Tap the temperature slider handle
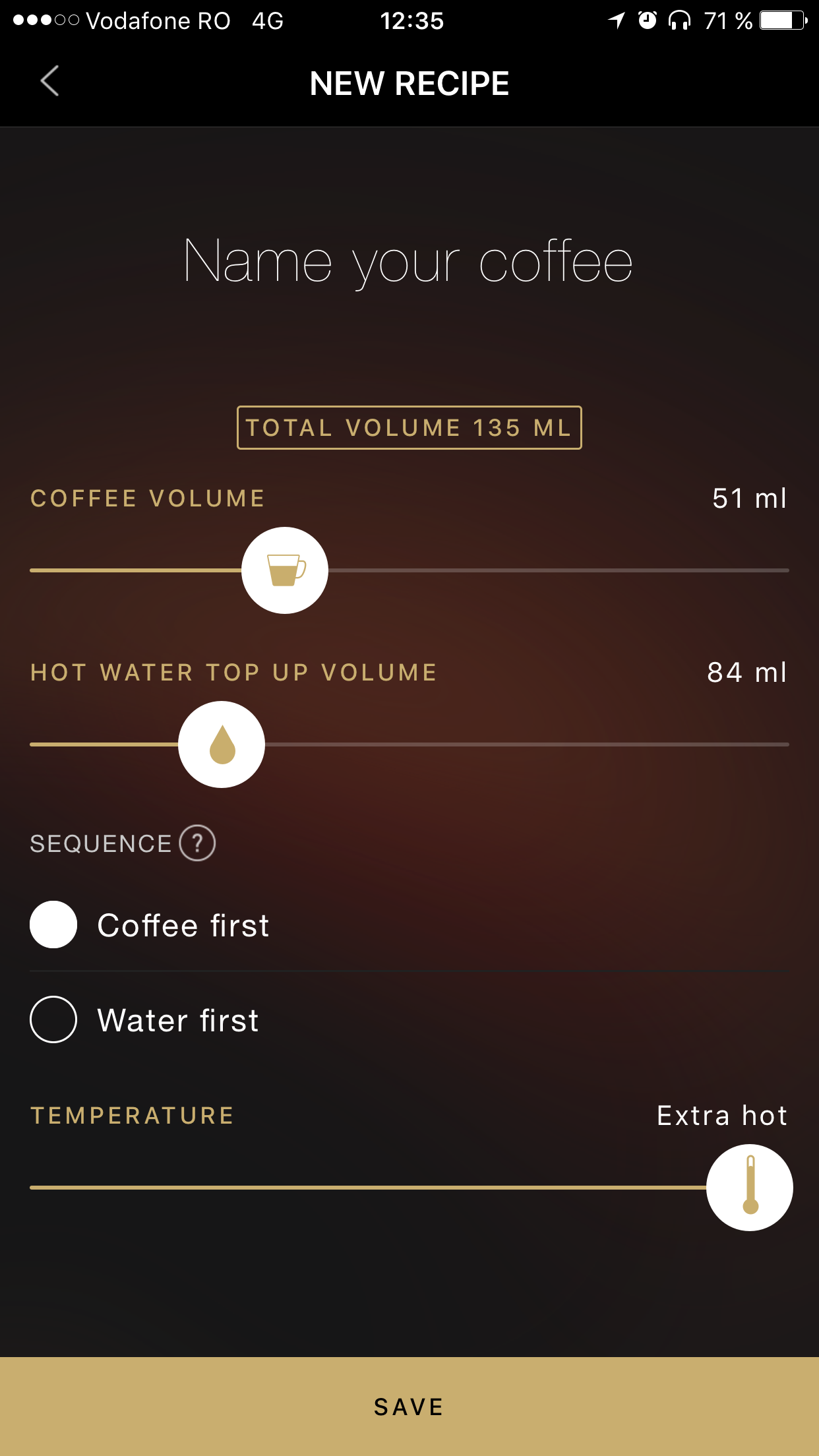Screen dimensions: 819x1456 click(750, 1188)
